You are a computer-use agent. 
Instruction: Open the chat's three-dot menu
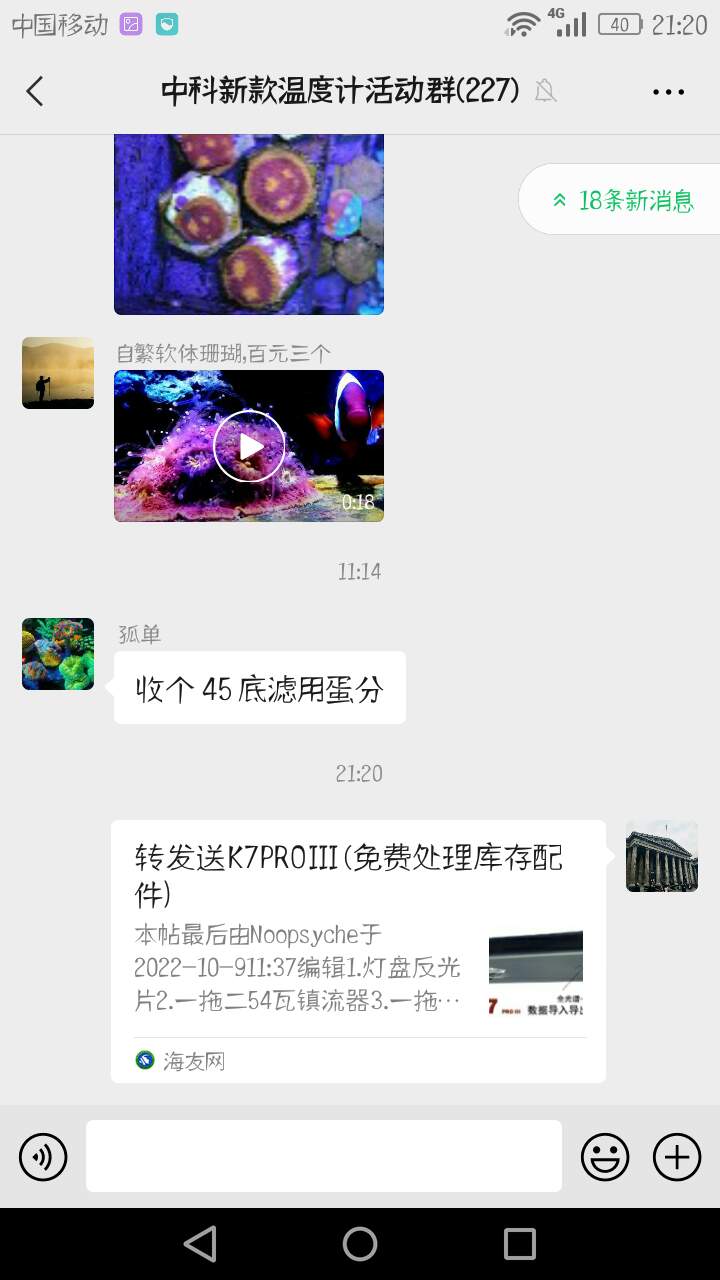[x=668, y=91]
